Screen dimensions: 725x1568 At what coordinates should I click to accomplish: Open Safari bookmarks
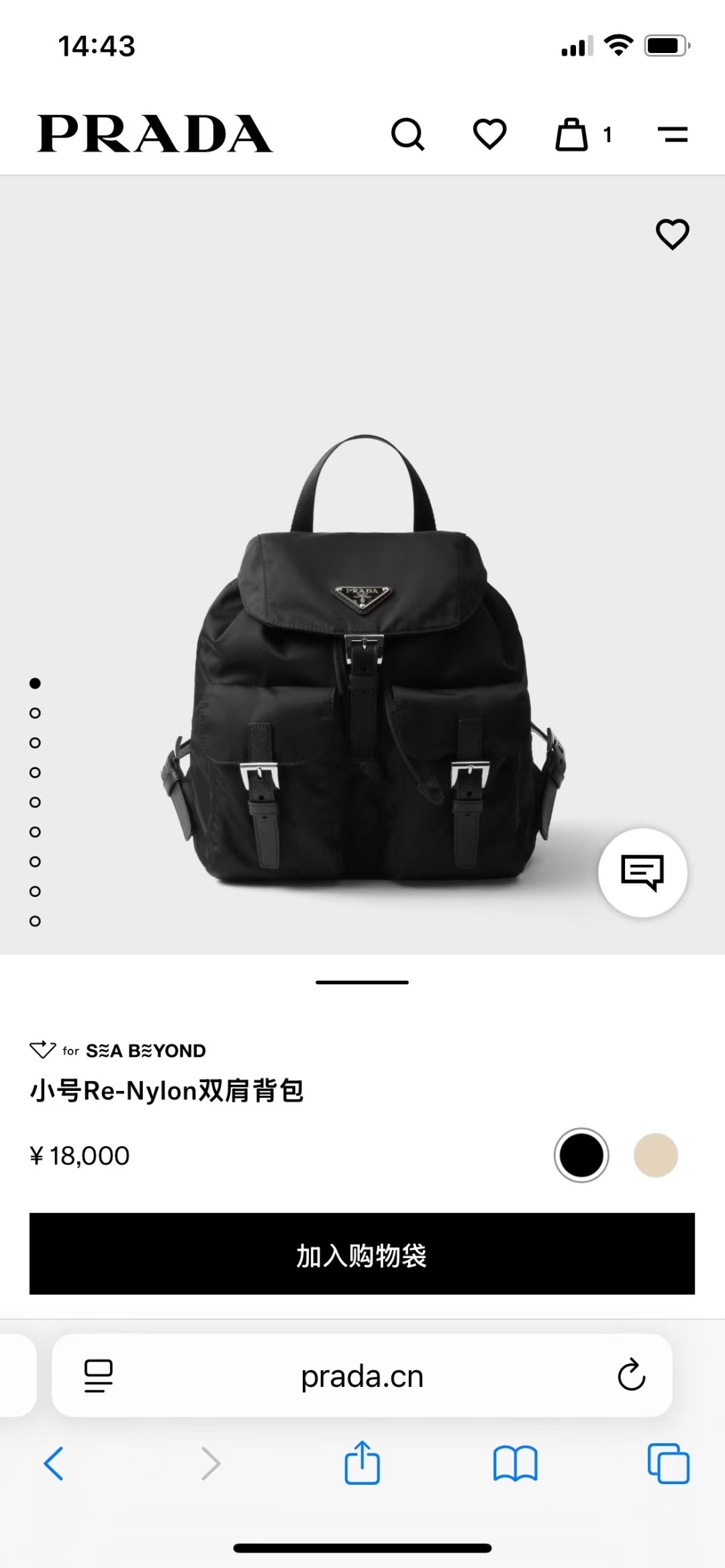click(x=515, y=1463)
